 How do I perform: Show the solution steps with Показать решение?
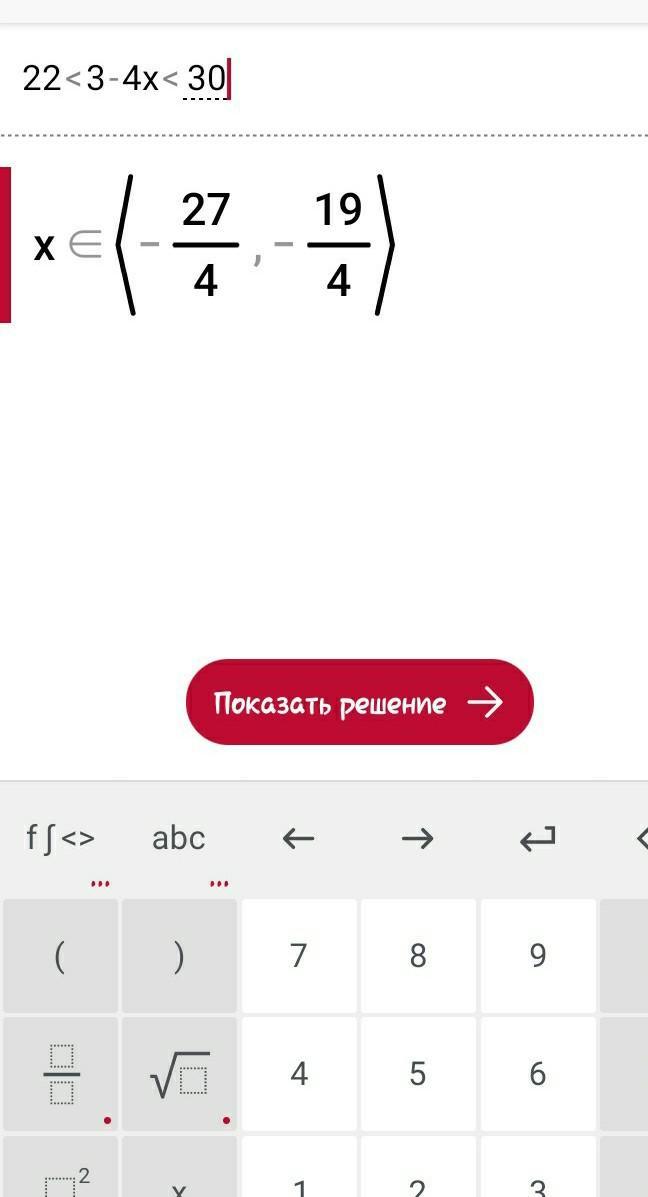coord(359,702)
